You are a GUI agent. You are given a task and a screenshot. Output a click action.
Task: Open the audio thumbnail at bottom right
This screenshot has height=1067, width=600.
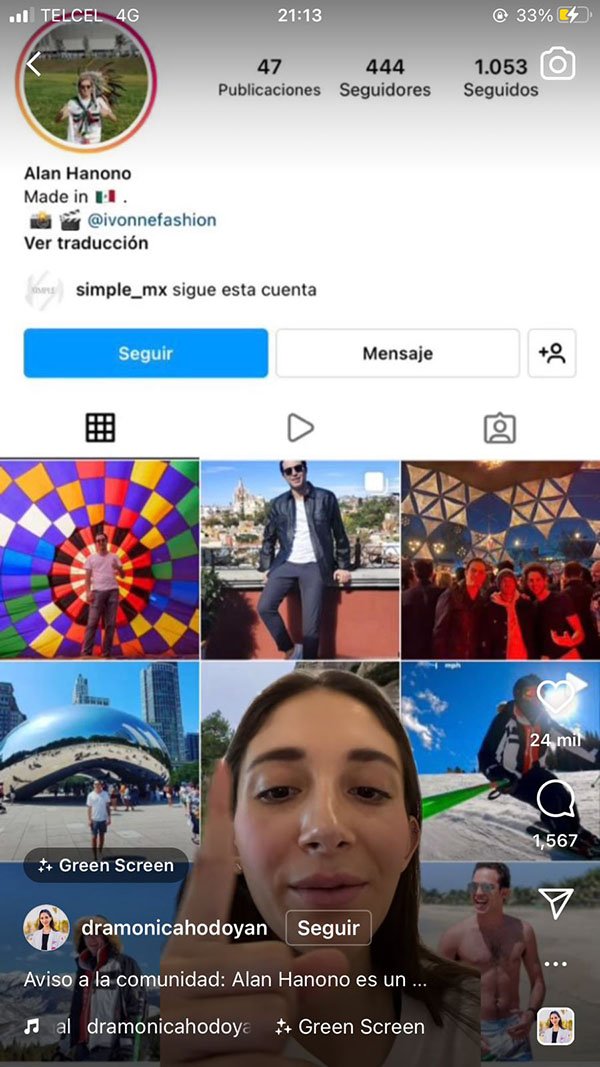click(555, 1026)
